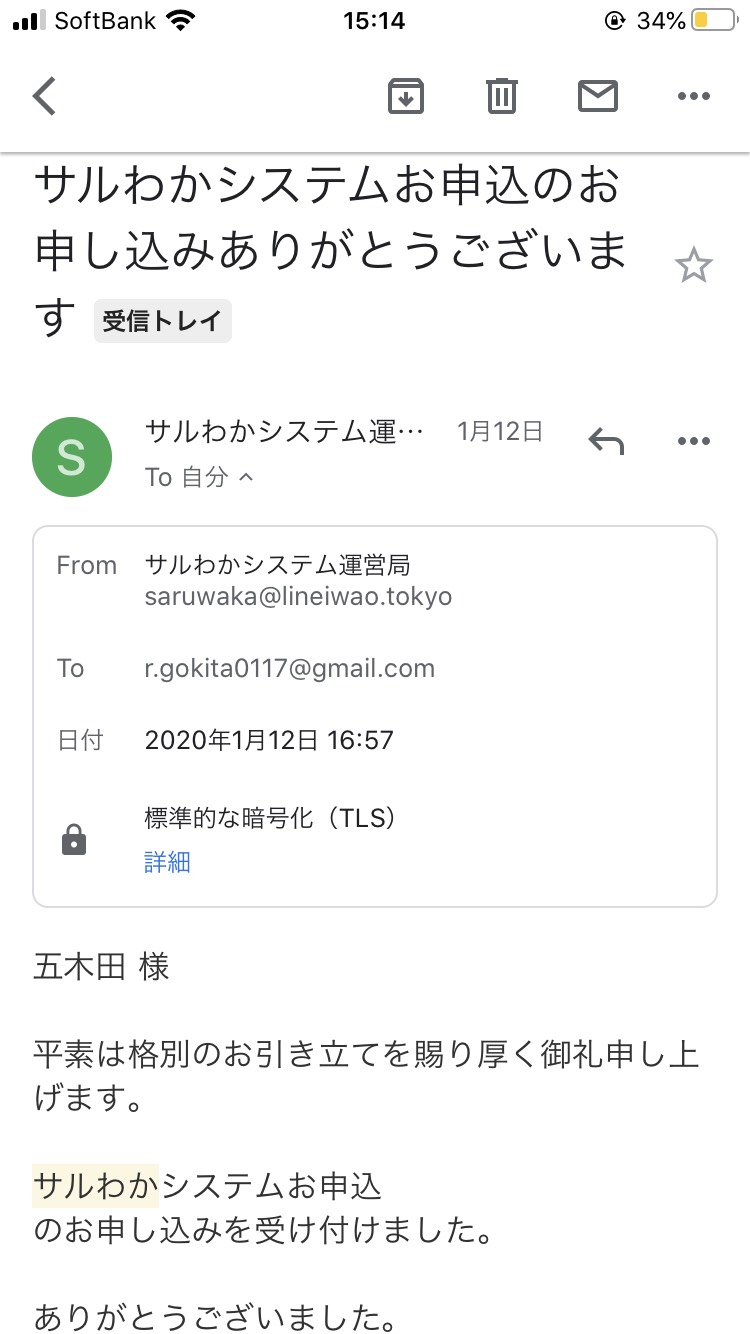Open the top toolbar overflow menu

(694, 97)
